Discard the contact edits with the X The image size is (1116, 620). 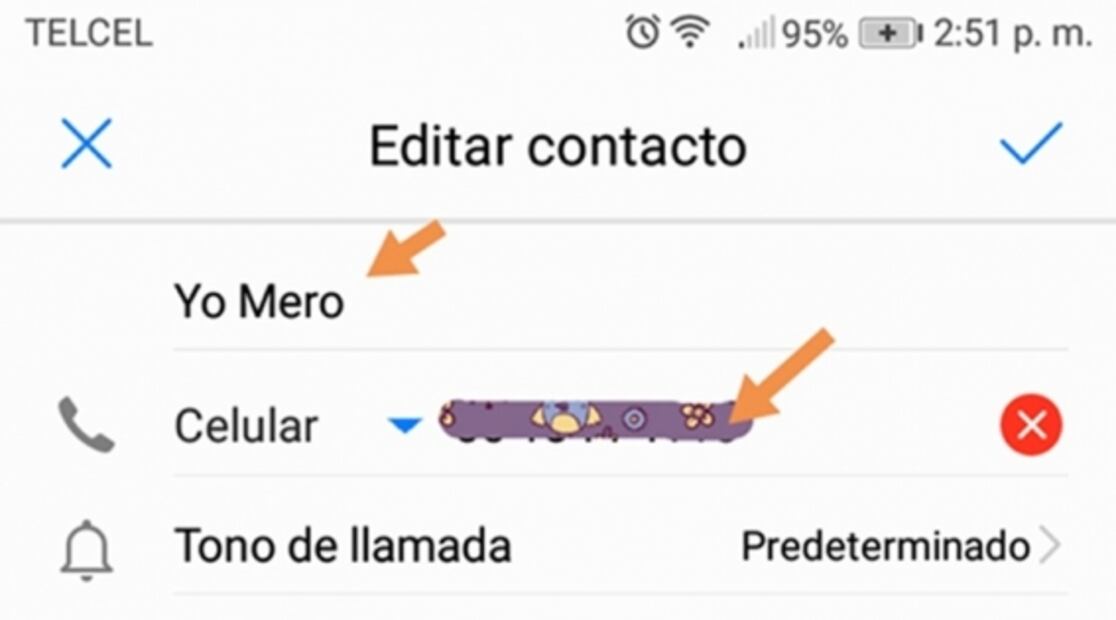[x=87, y=146]
